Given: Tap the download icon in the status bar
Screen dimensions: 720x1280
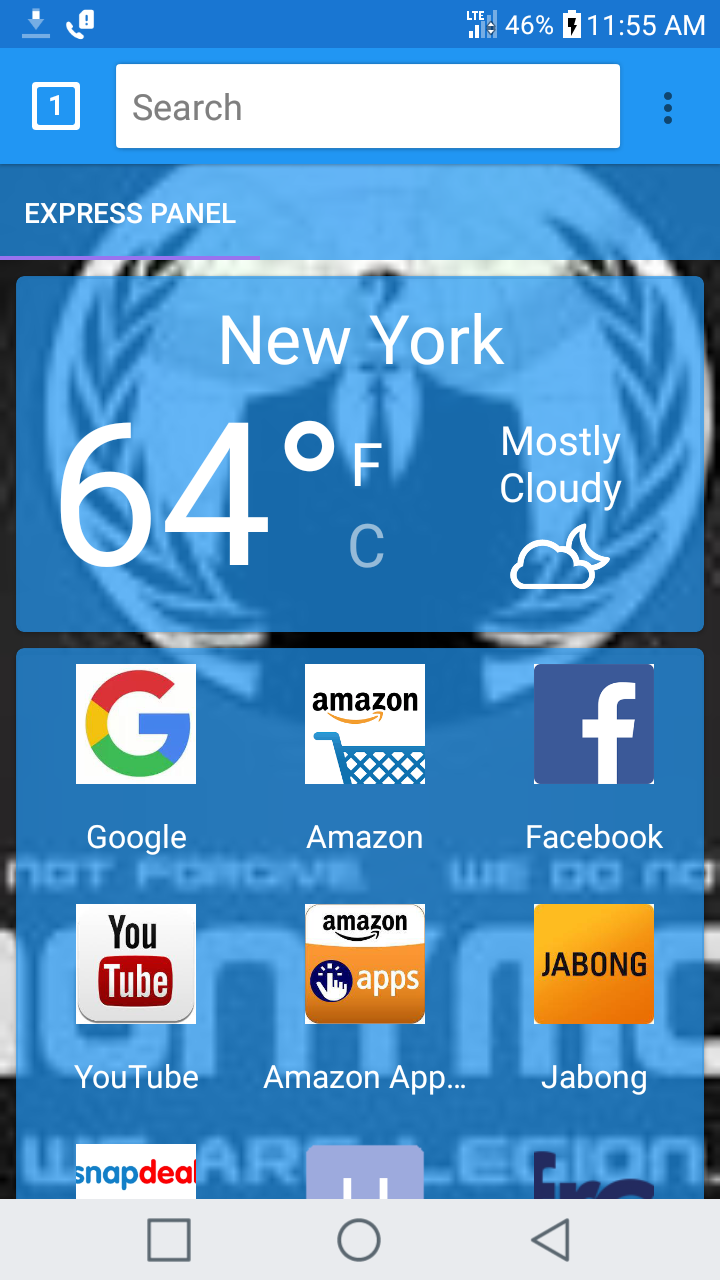Looking at the screenshot, I should click(x=37, y=24).
